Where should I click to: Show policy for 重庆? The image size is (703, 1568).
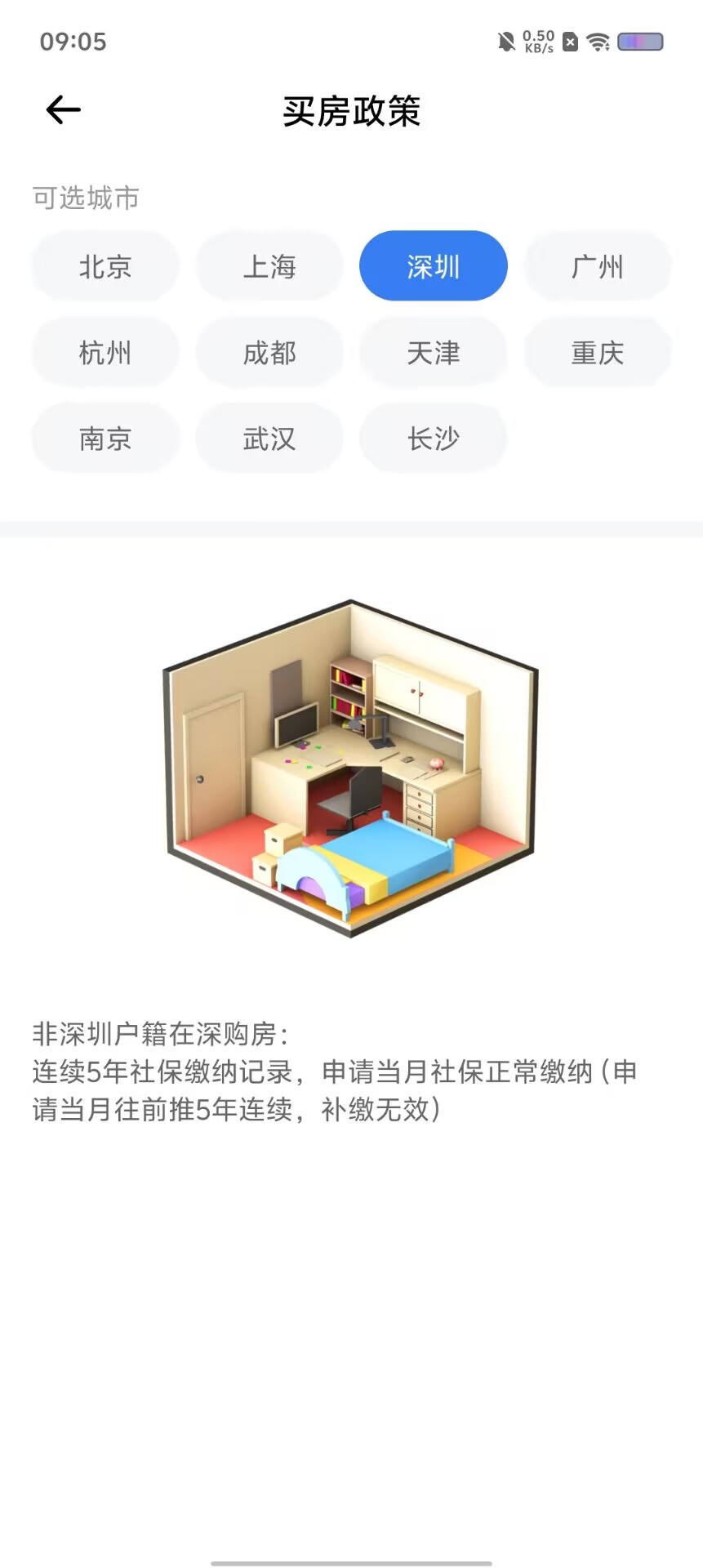coord(598,353)
